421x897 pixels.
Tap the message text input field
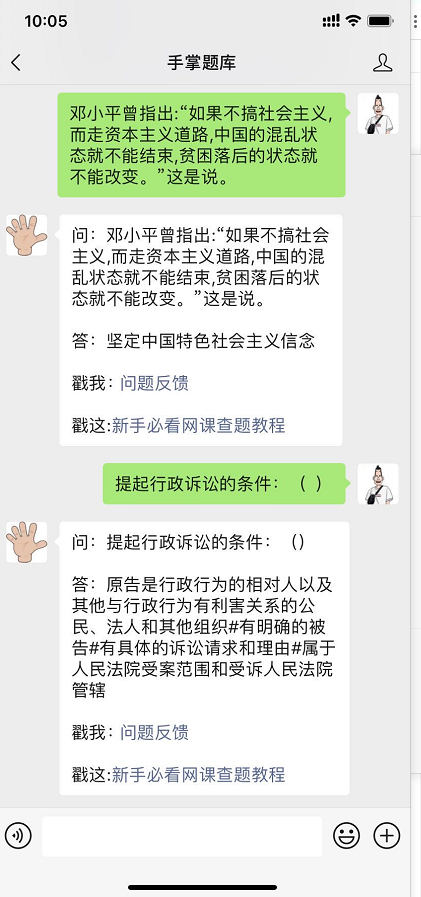point(182,836)
